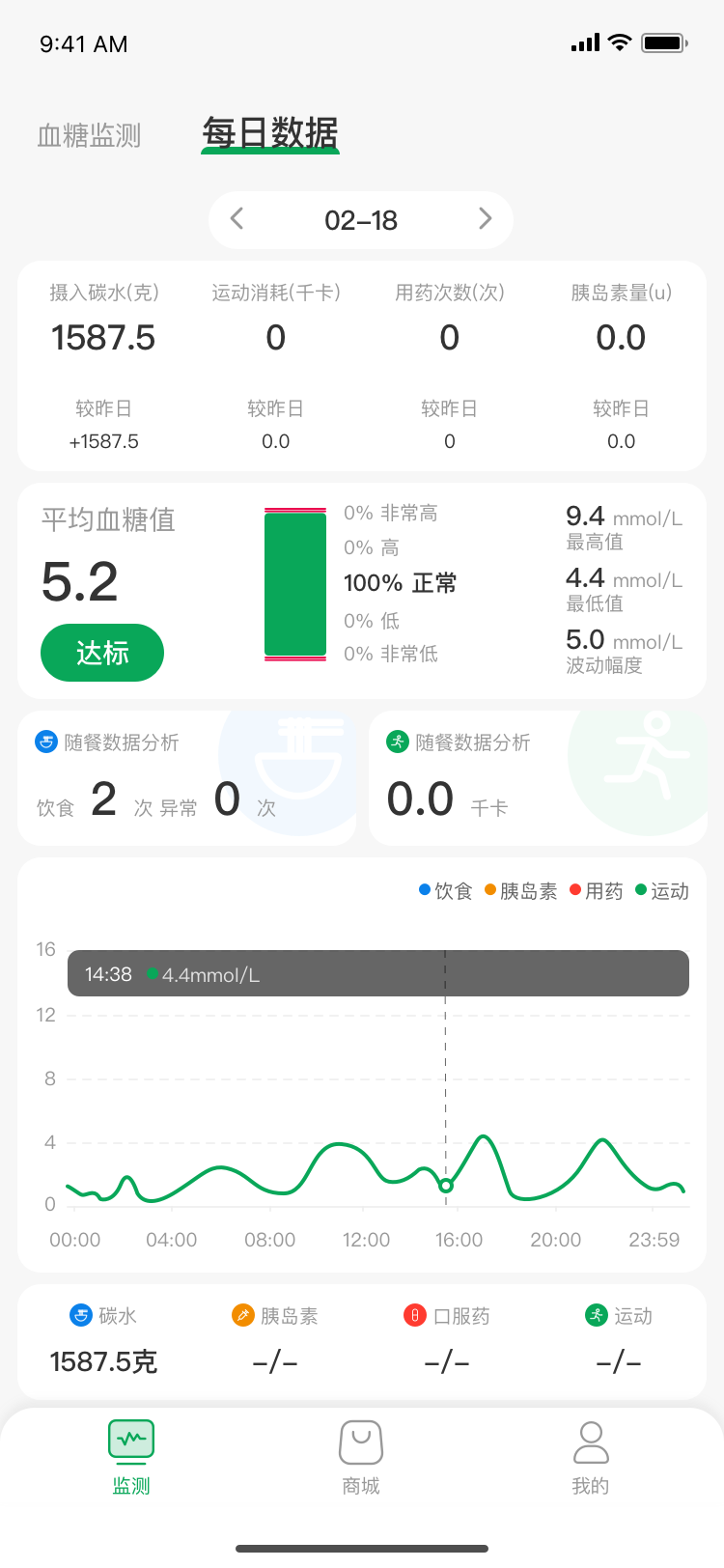
Task: Open the 饮食 随餐数据分析 card
Action: coord(187,778)
